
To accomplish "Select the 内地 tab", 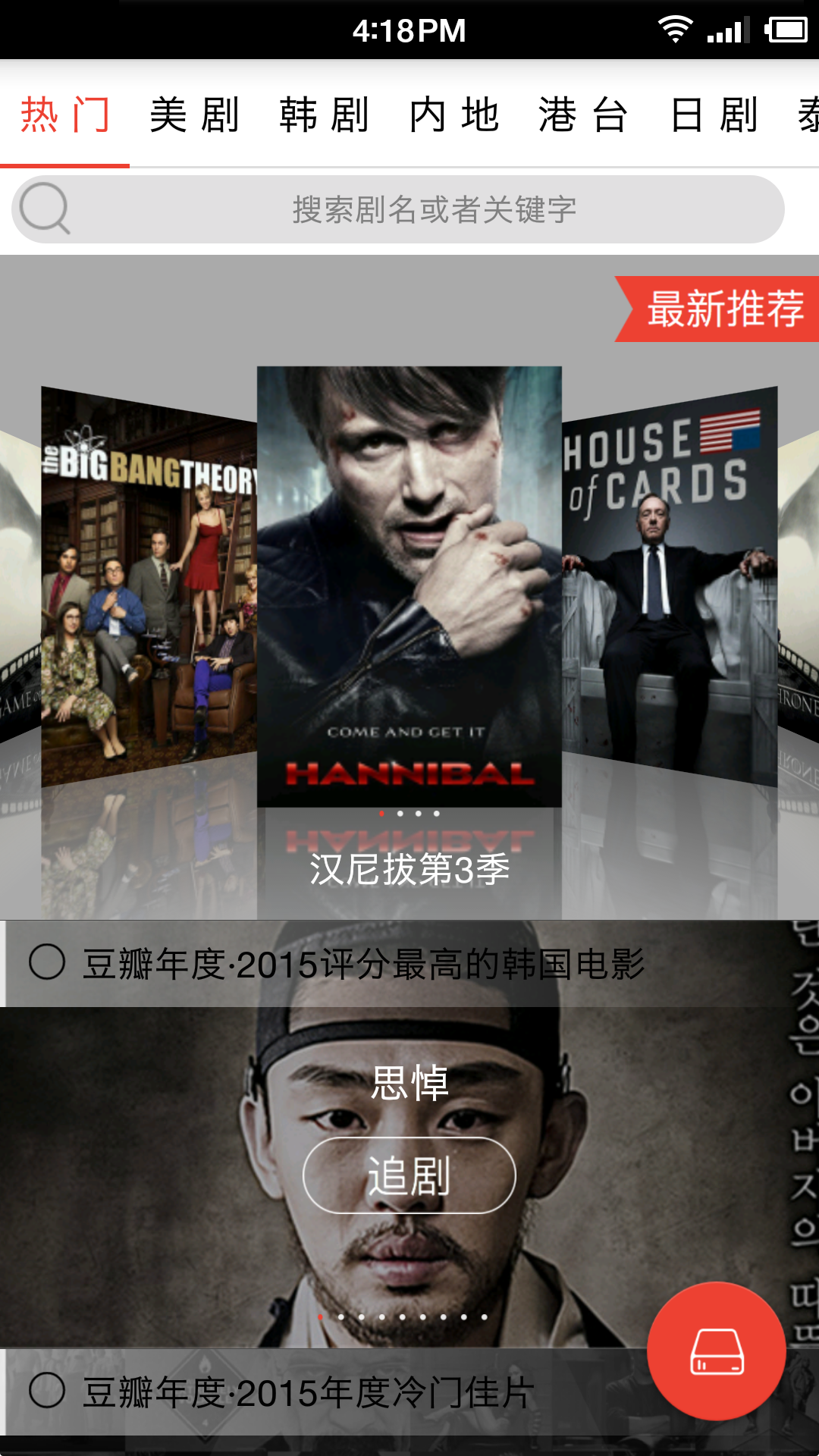I will click(453, 115).
